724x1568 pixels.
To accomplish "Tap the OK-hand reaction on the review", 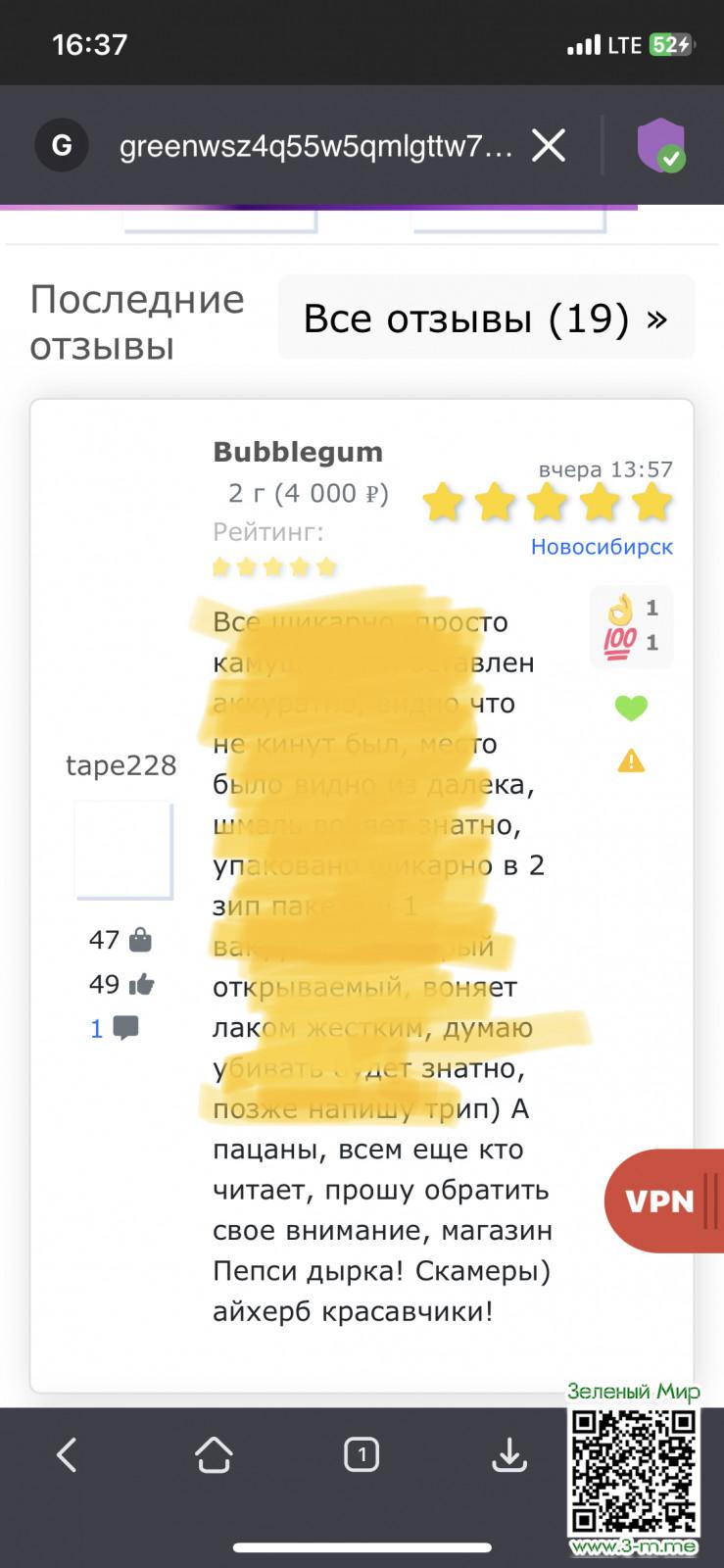I will [x=621, y=612].
